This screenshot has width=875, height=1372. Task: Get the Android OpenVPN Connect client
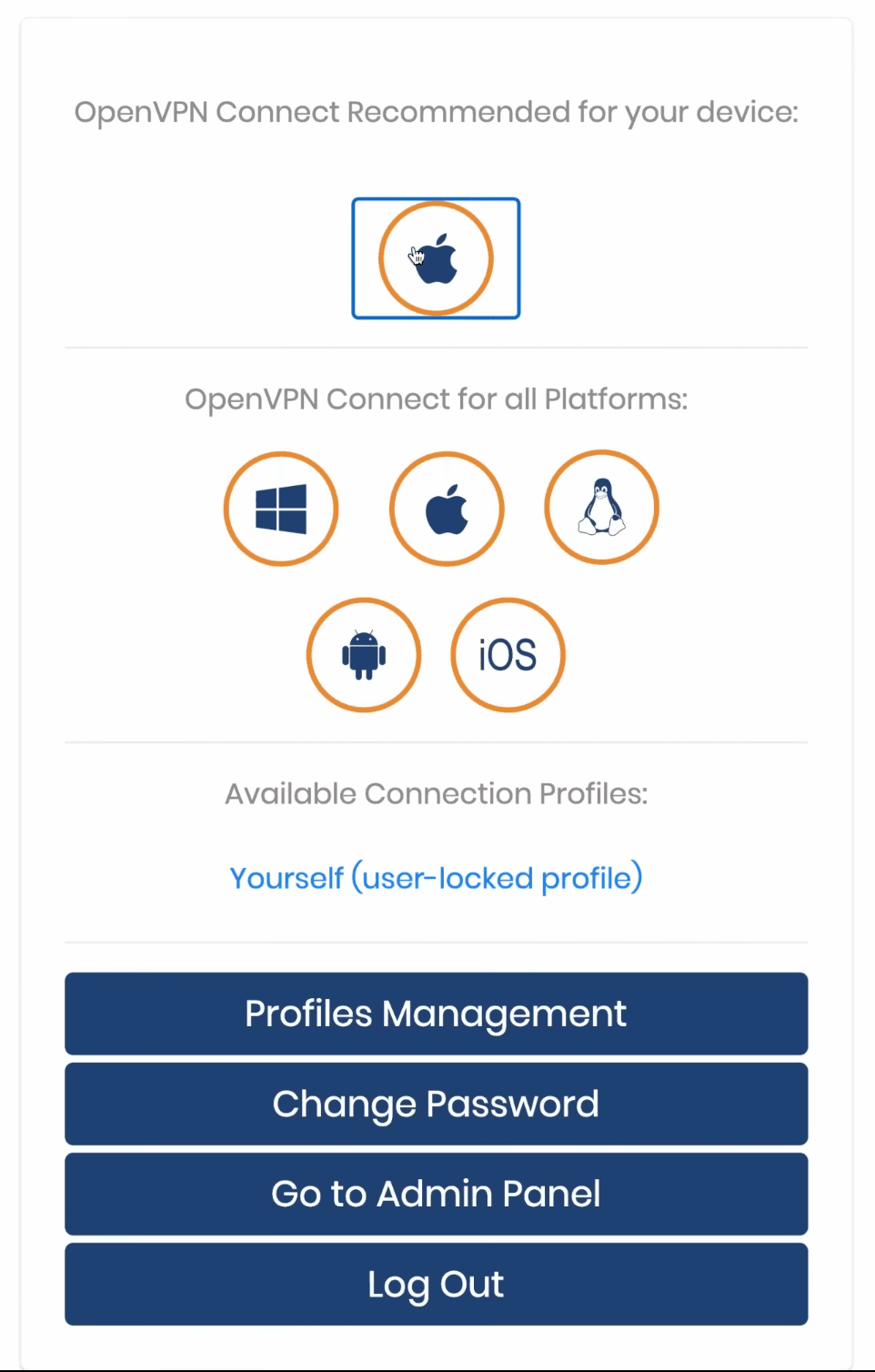click(x=364, y=654)
